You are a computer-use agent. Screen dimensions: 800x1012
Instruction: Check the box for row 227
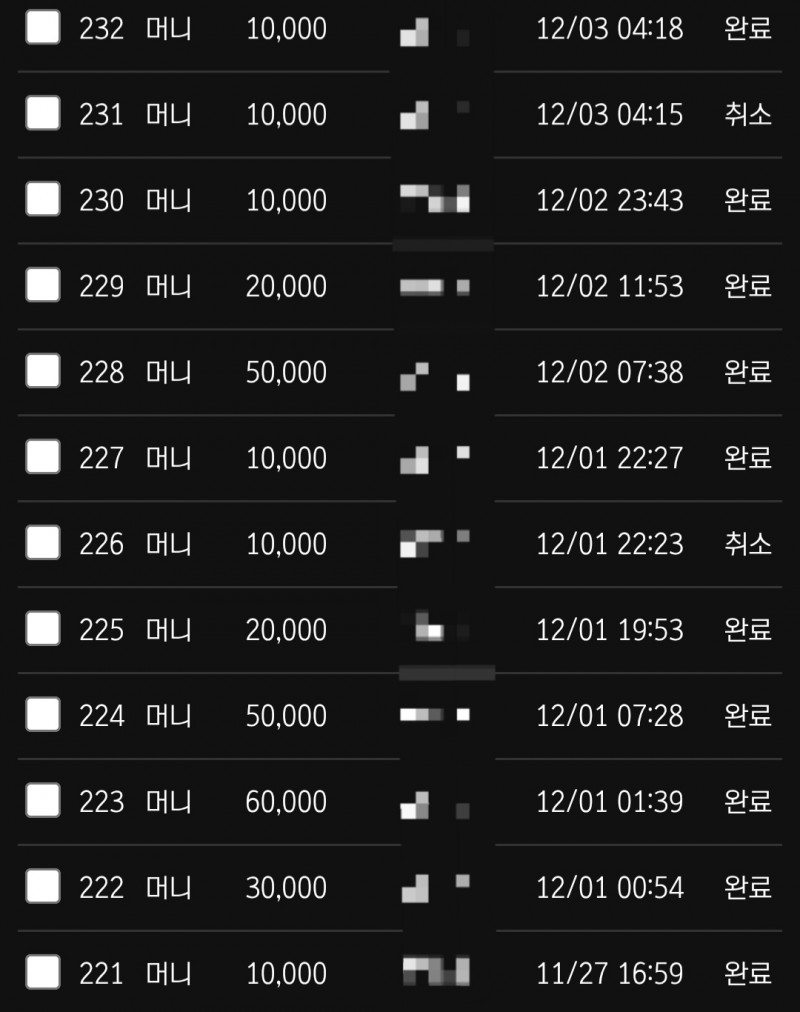click(43, 458)
